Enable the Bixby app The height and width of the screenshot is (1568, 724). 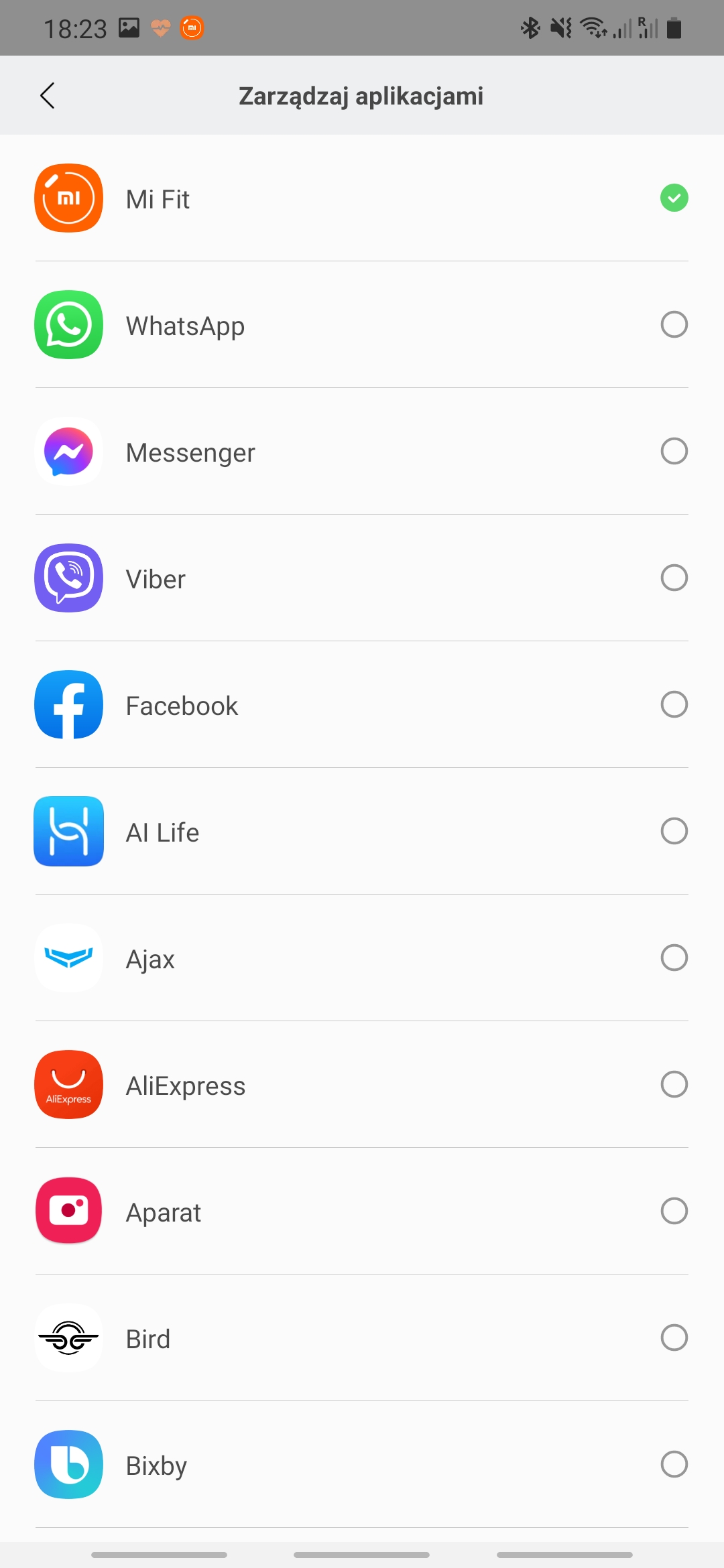click(674, 1465)
